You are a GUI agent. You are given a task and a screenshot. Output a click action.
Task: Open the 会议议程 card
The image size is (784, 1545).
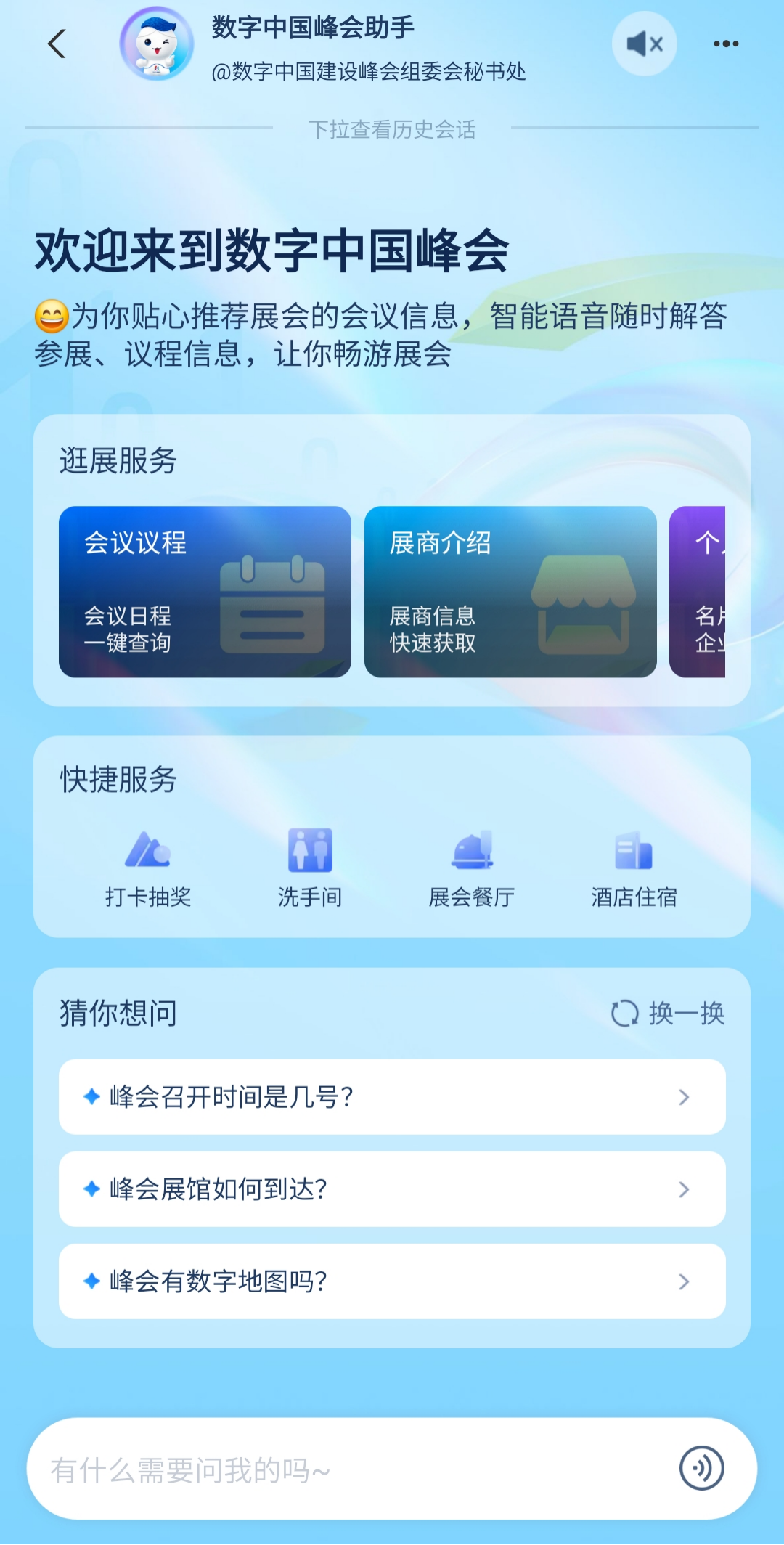(x=205, y=592)
